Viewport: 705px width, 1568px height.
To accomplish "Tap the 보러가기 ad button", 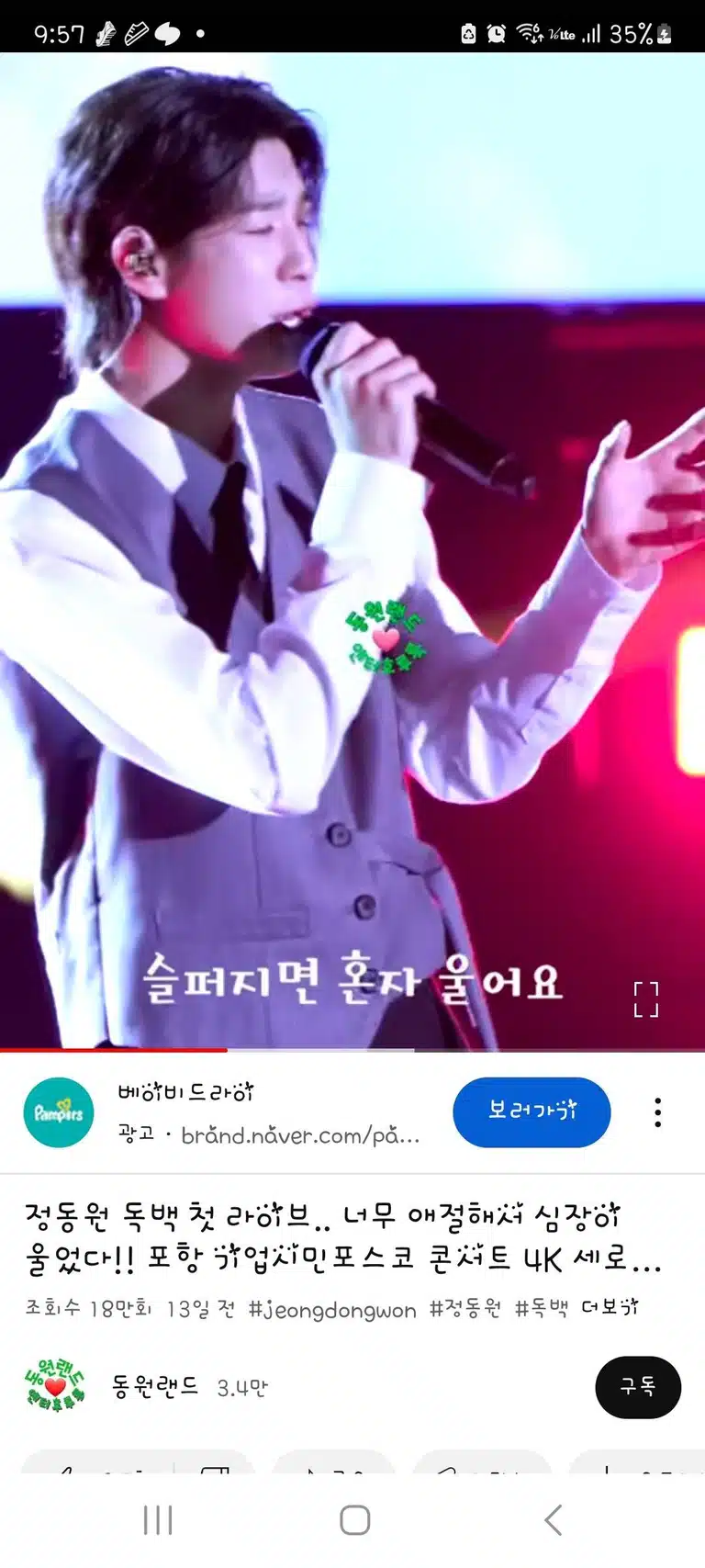I will click(x=532, y=1112).
